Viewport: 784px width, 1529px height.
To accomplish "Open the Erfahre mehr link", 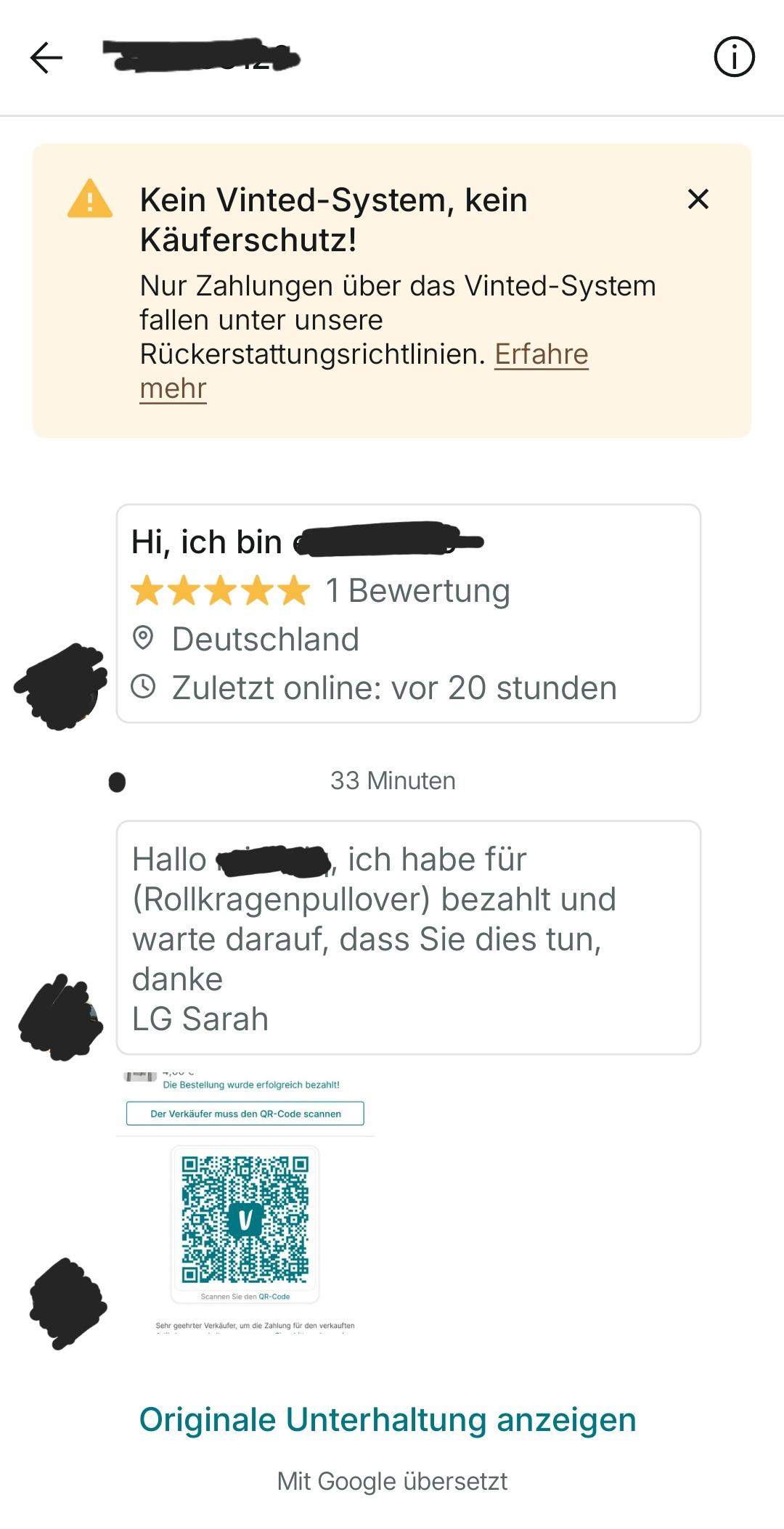I will pos(542,354).
